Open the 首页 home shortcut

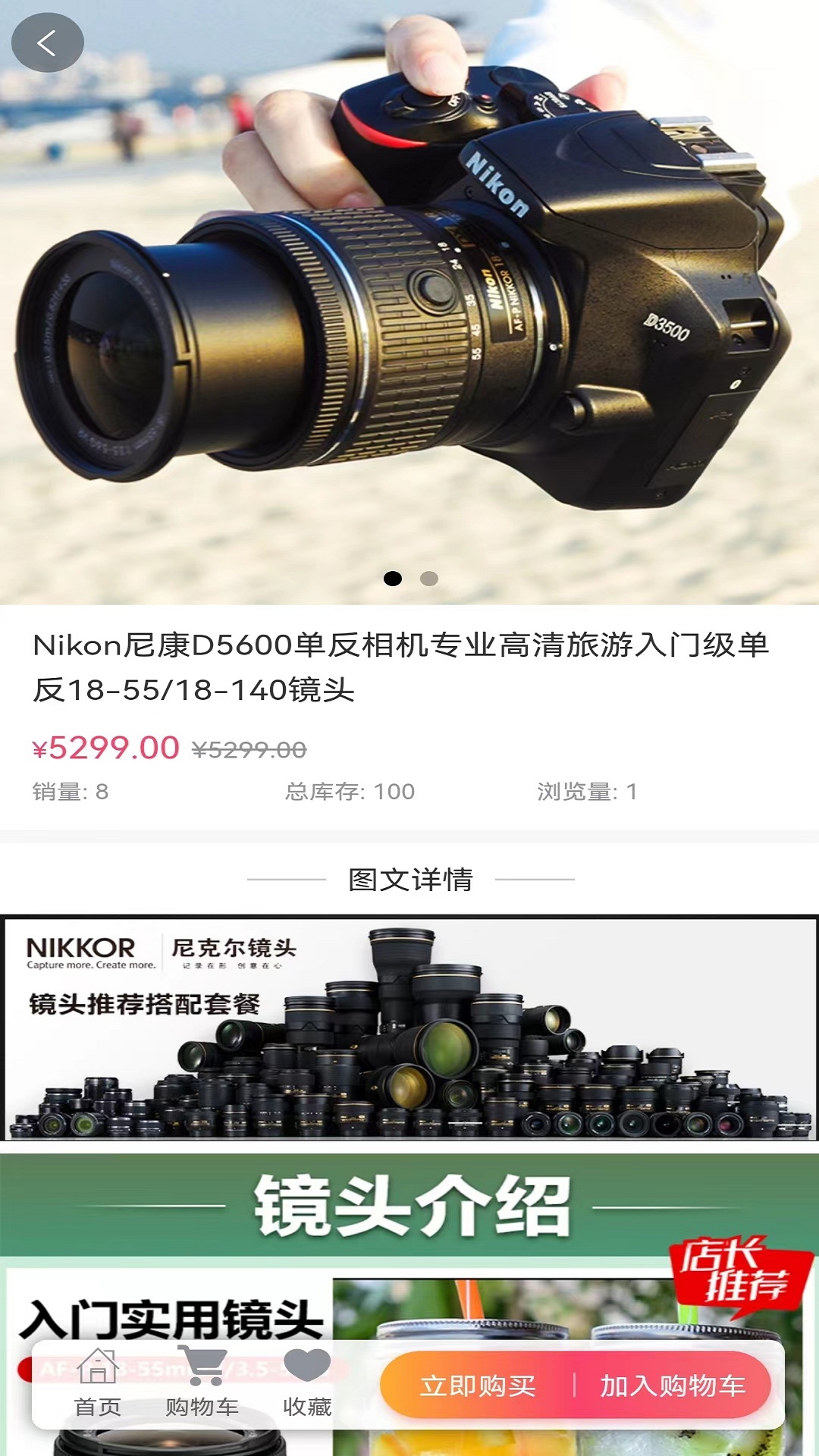[98, 1384]
